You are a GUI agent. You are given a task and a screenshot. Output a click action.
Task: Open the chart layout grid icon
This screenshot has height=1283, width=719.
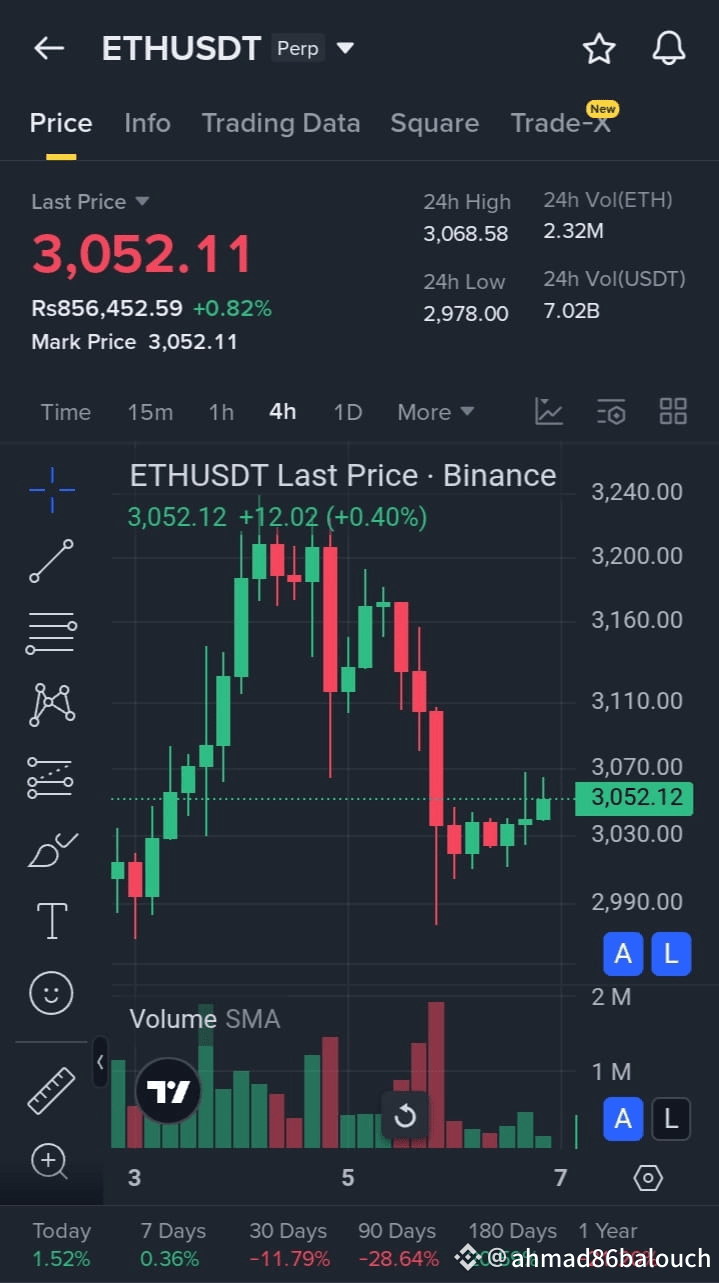point(673,411)
